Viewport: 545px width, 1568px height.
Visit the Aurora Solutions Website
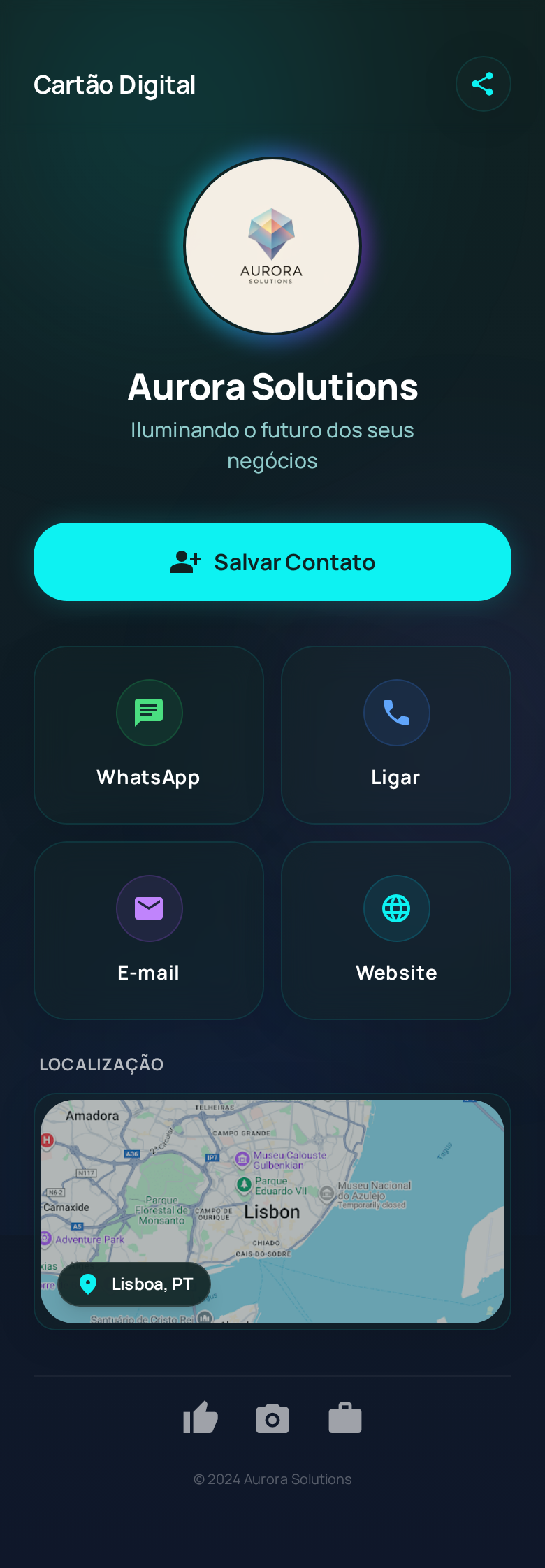point(396,930)
